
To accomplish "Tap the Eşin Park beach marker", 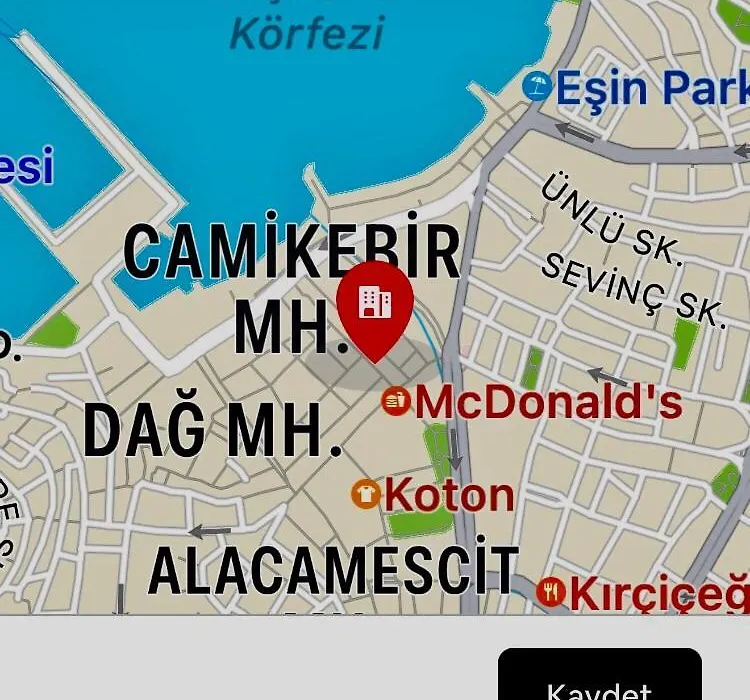I will pos(537,87).
